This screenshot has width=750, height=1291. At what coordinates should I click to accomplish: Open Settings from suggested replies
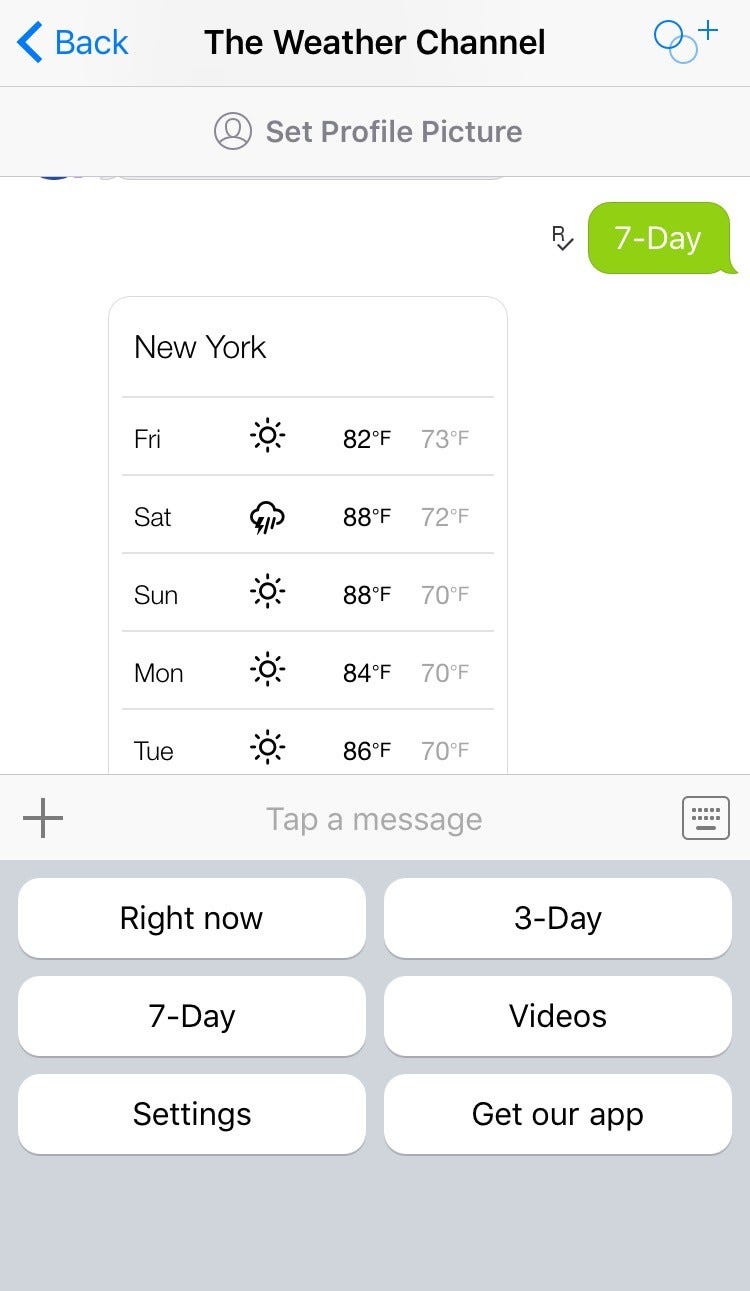pyautogui.click(x=192, y=1114)
